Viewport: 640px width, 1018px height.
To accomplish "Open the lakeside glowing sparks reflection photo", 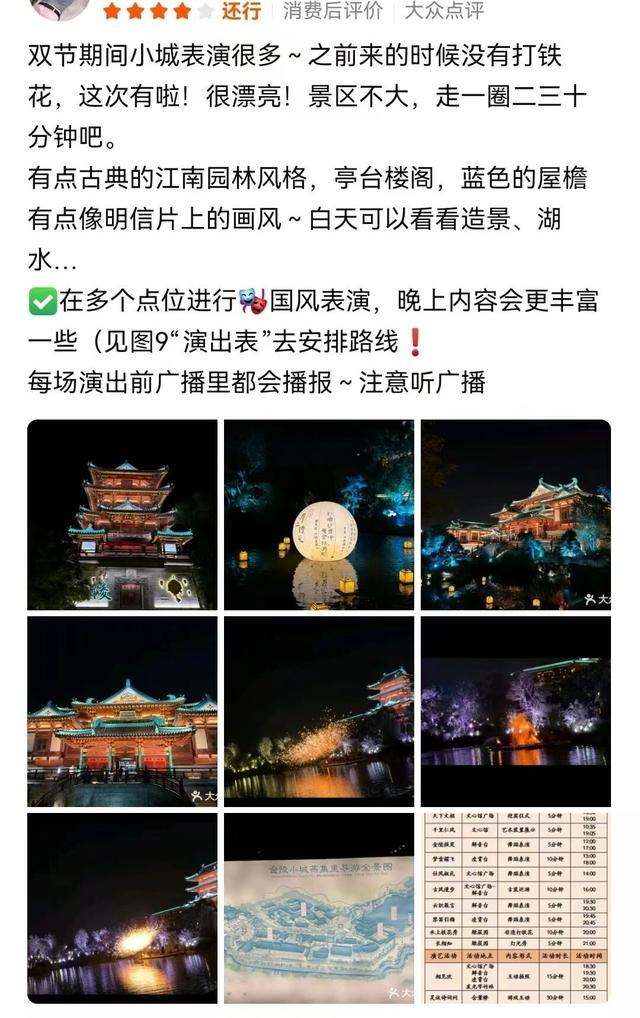I will pos(122,908).
